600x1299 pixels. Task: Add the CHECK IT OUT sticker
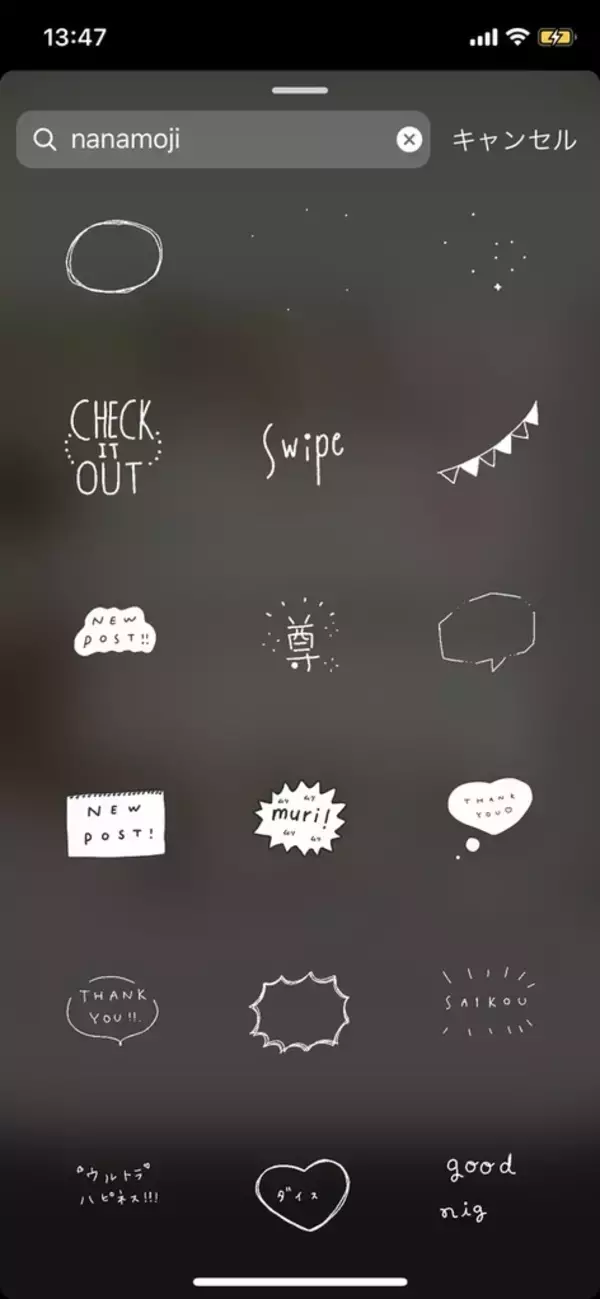(114, 447)
